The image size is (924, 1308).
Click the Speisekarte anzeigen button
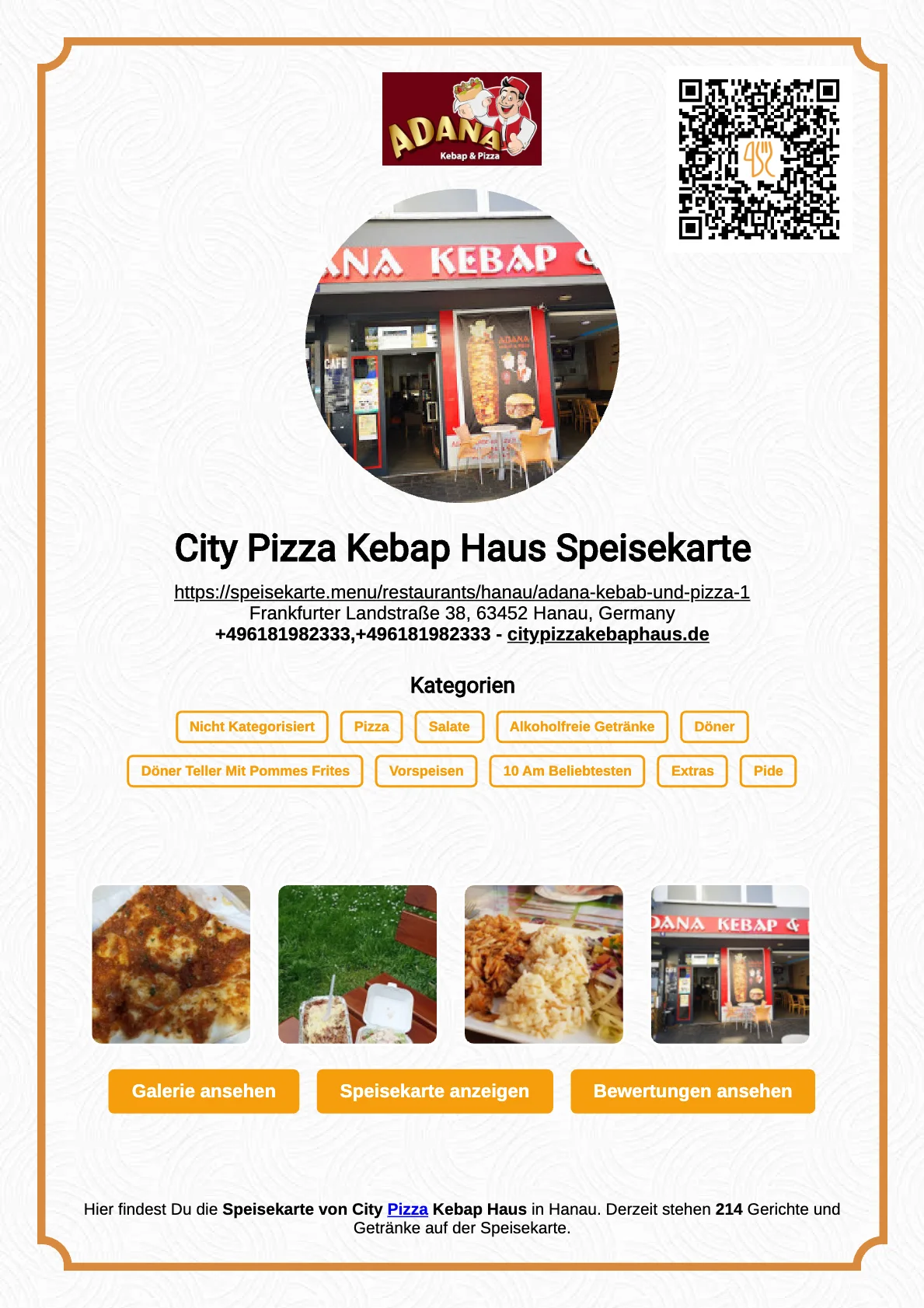click(x=434, y=1091)
